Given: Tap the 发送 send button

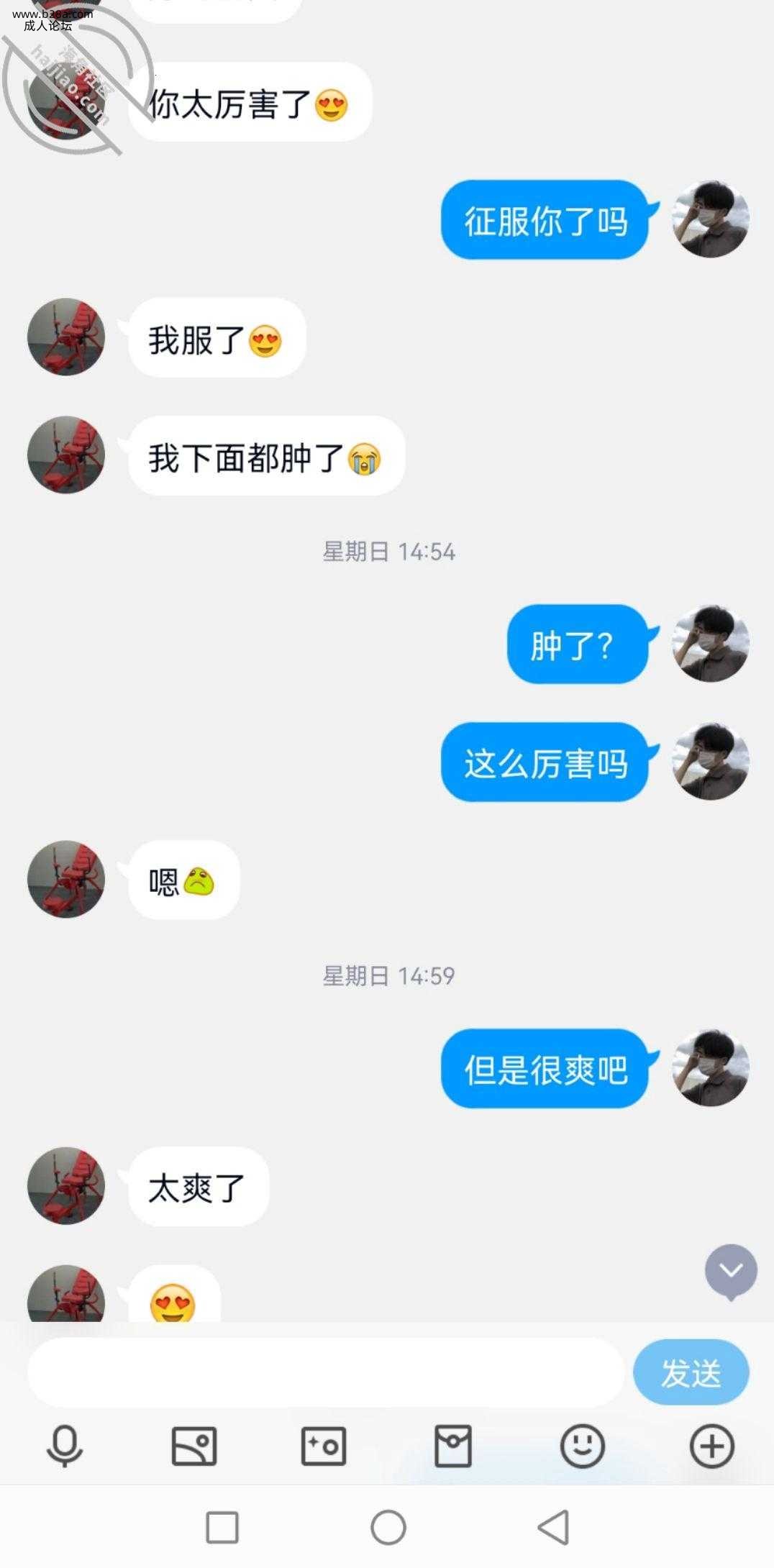Looking at the screenshot, I should [691, 1372].
